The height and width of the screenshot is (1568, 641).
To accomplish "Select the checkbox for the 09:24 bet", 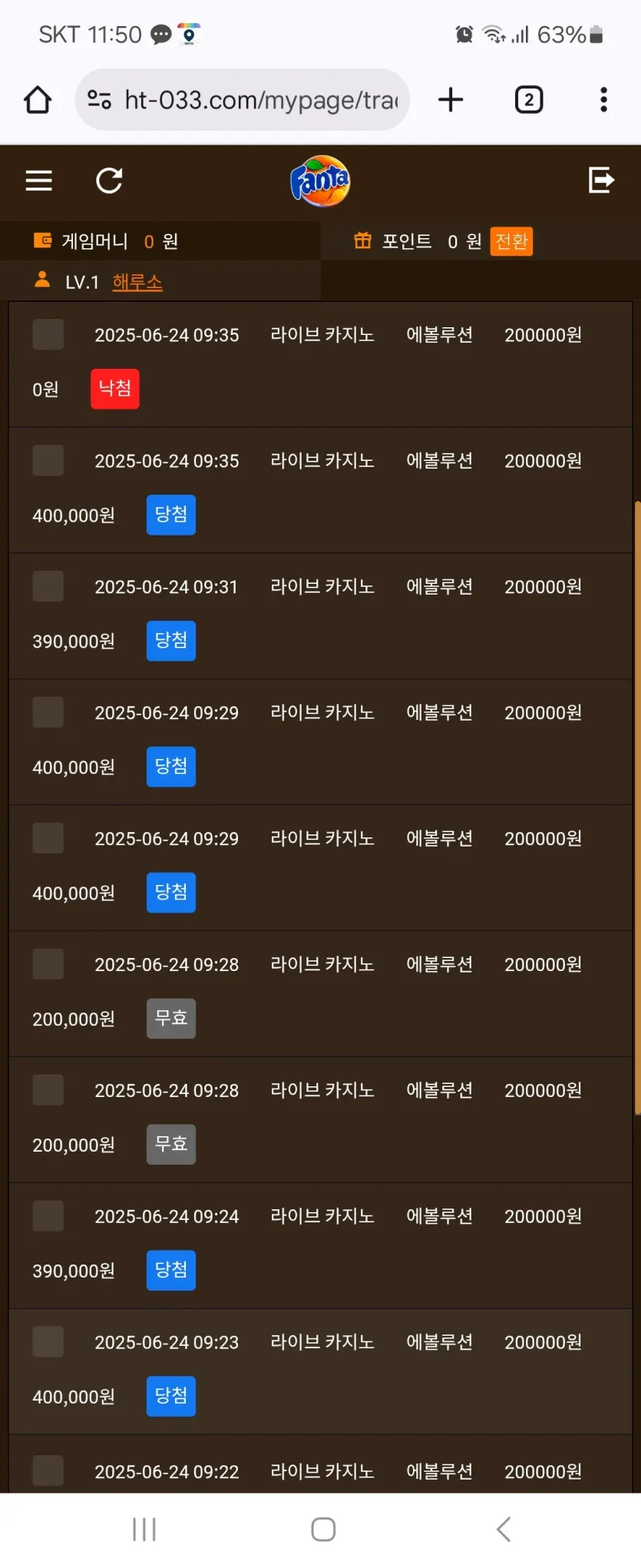I will pos(48,1216).
